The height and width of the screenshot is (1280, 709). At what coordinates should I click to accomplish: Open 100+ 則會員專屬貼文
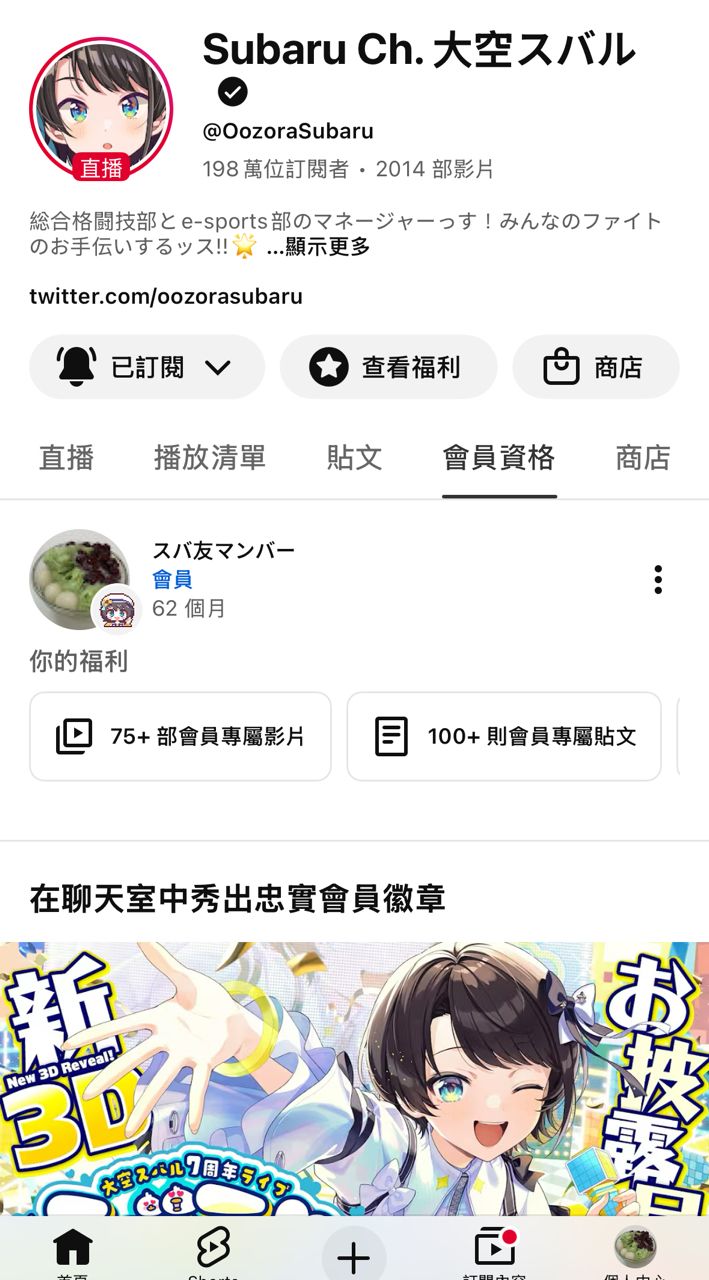click(504, 736)
